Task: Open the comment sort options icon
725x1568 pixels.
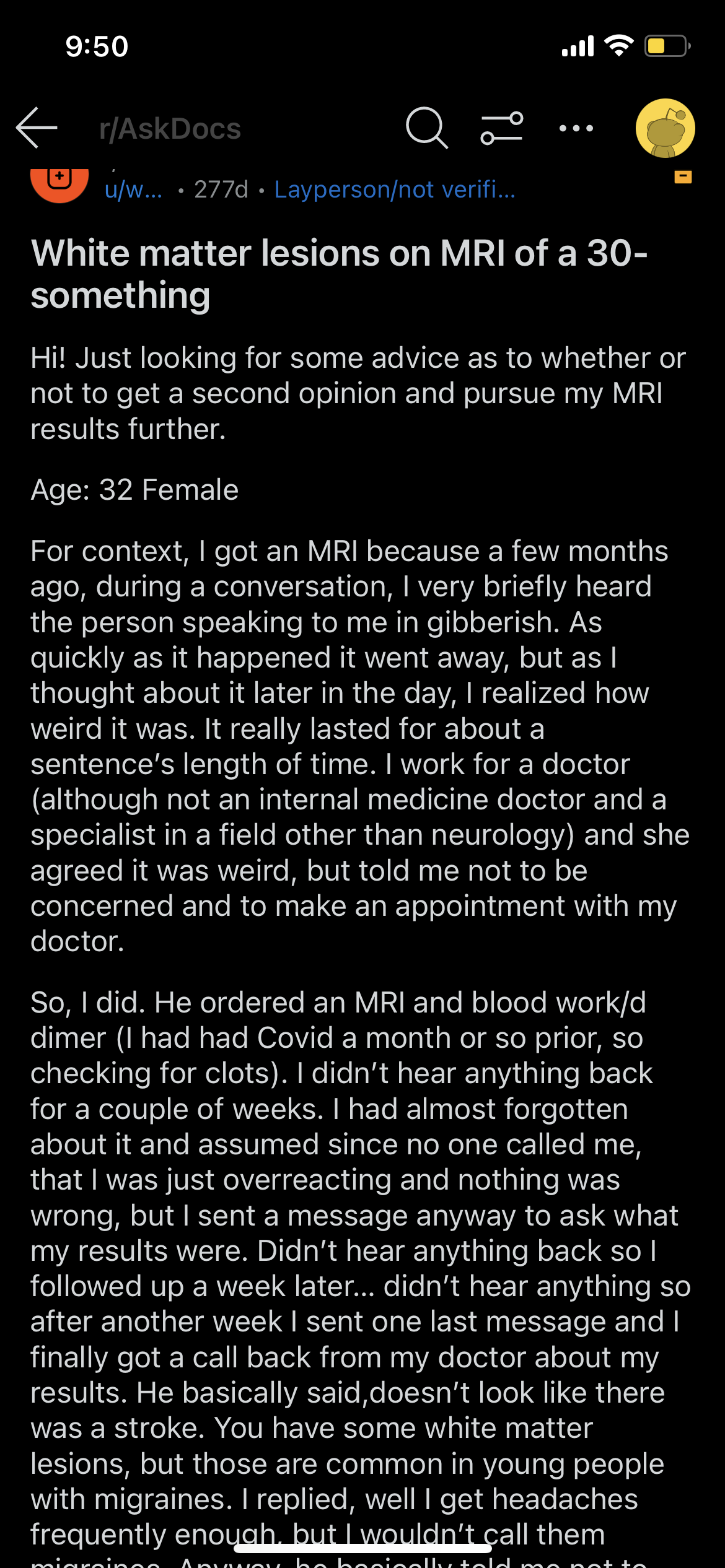Action: [x=502, y=128]
